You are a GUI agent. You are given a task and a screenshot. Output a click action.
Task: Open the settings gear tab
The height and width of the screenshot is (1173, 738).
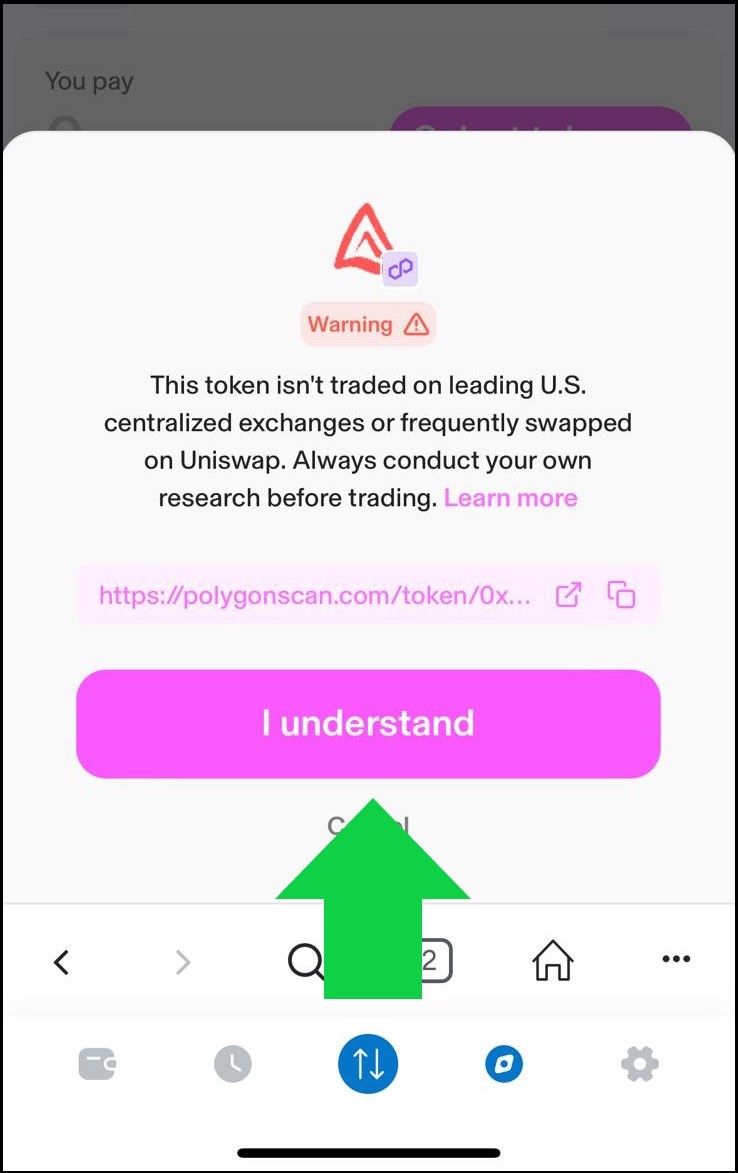[x=639, y=1064]
